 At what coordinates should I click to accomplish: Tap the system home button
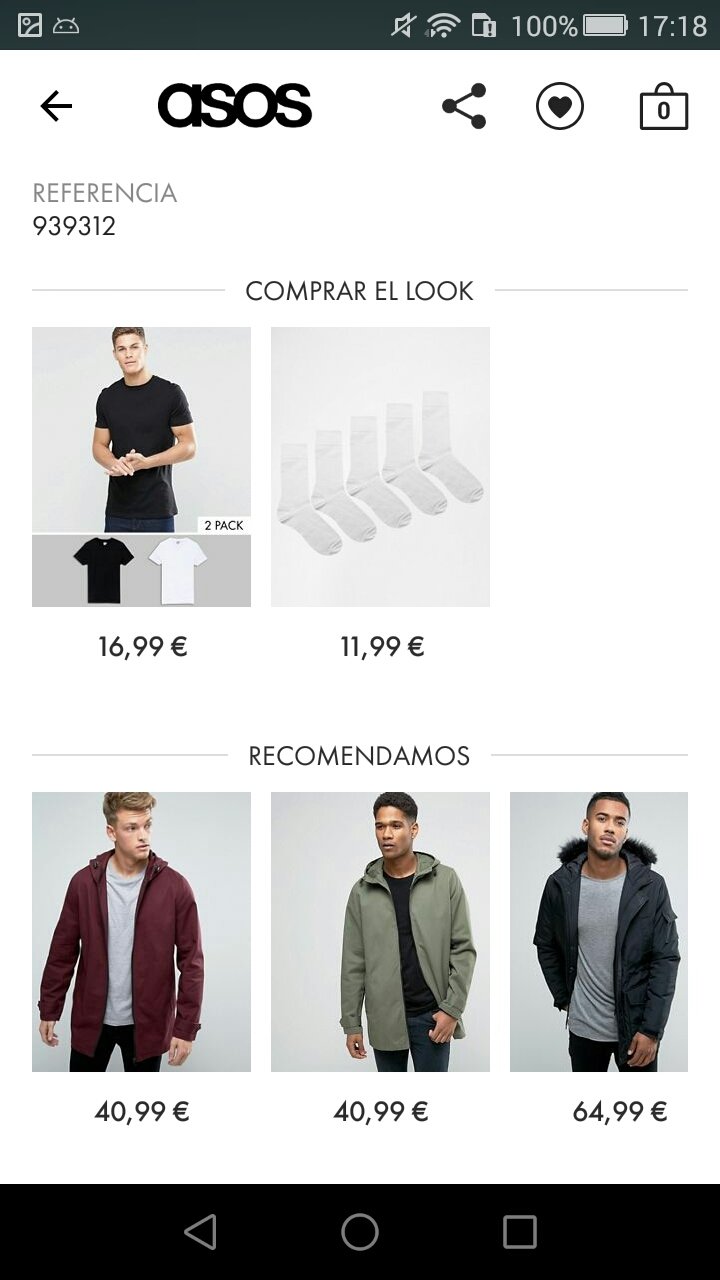360,1232
